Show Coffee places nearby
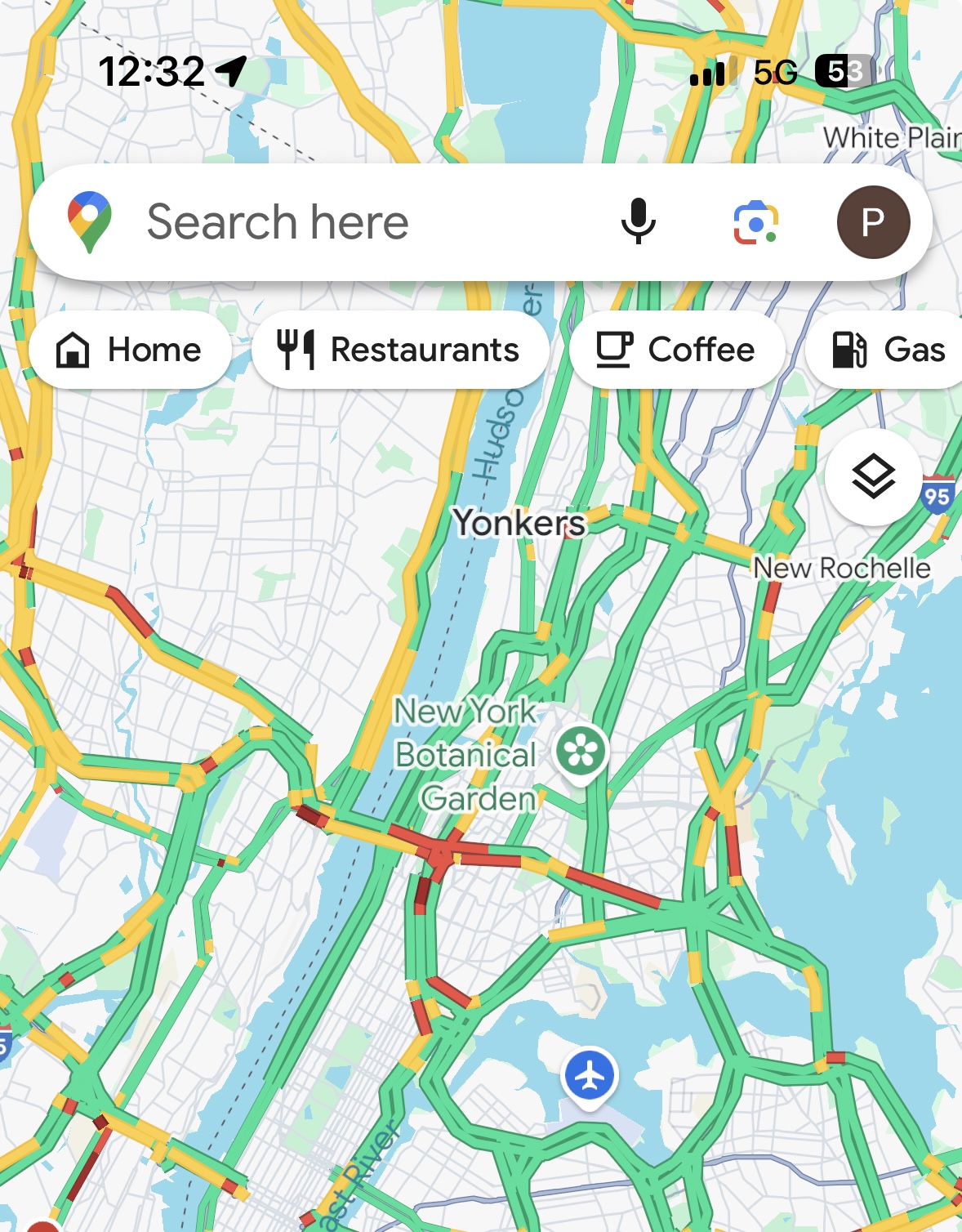 pyautogui.click(x=677, y=350)
